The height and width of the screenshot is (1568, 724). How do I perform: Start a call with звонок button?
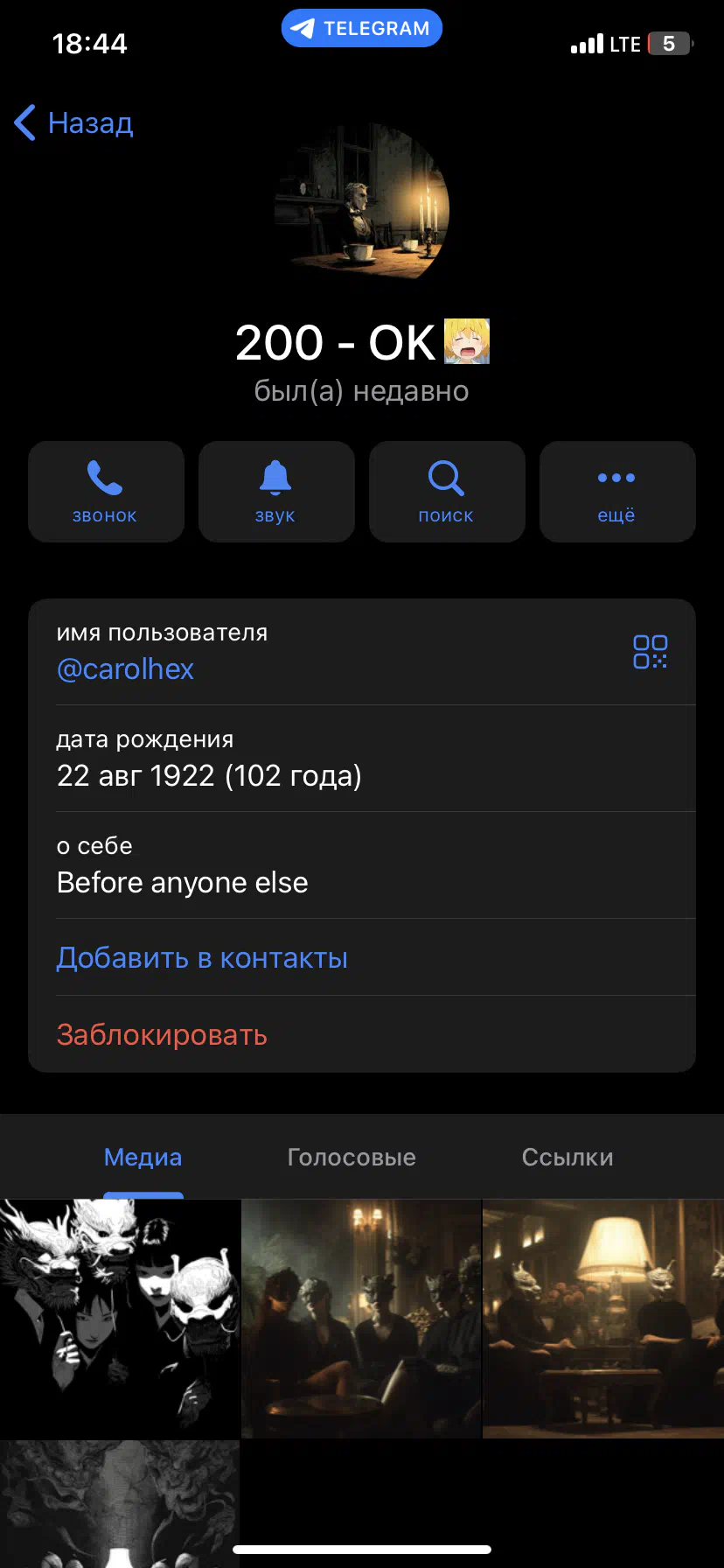[x=106, y=492]
